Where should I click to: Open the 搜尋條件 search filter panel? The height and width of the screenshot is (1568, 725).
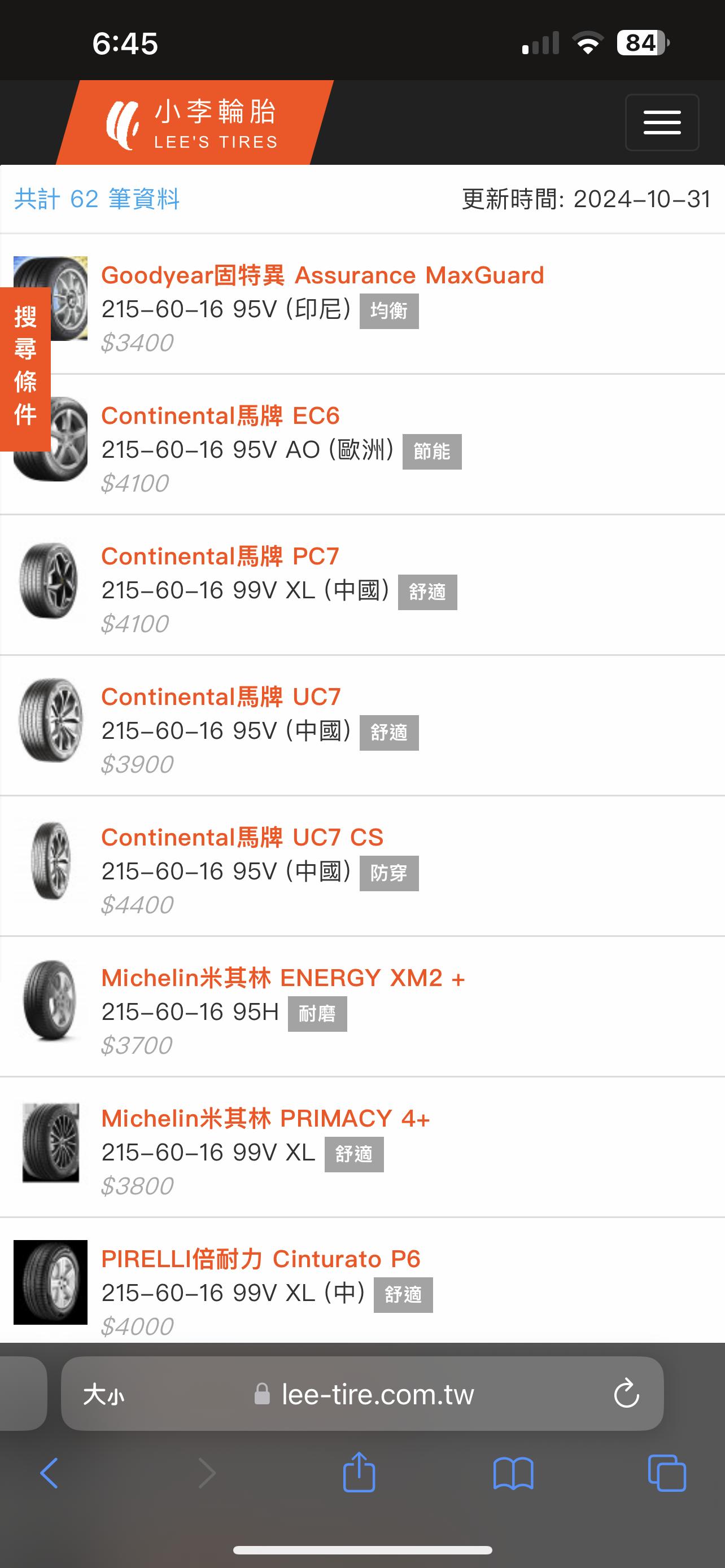pyautogui.click(x=25, y=367)
